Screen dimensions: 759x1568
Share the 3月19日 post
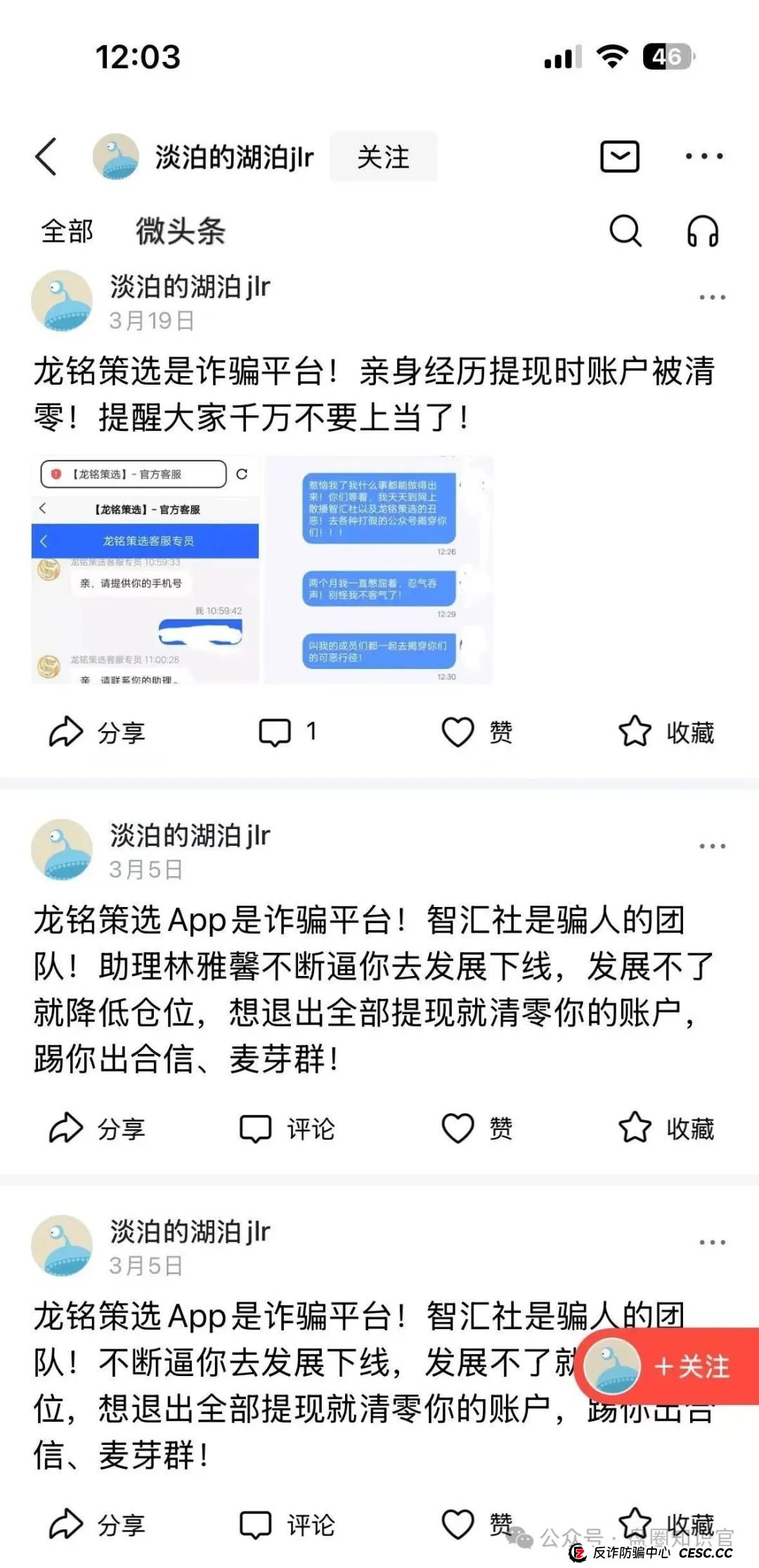[96, 732]
